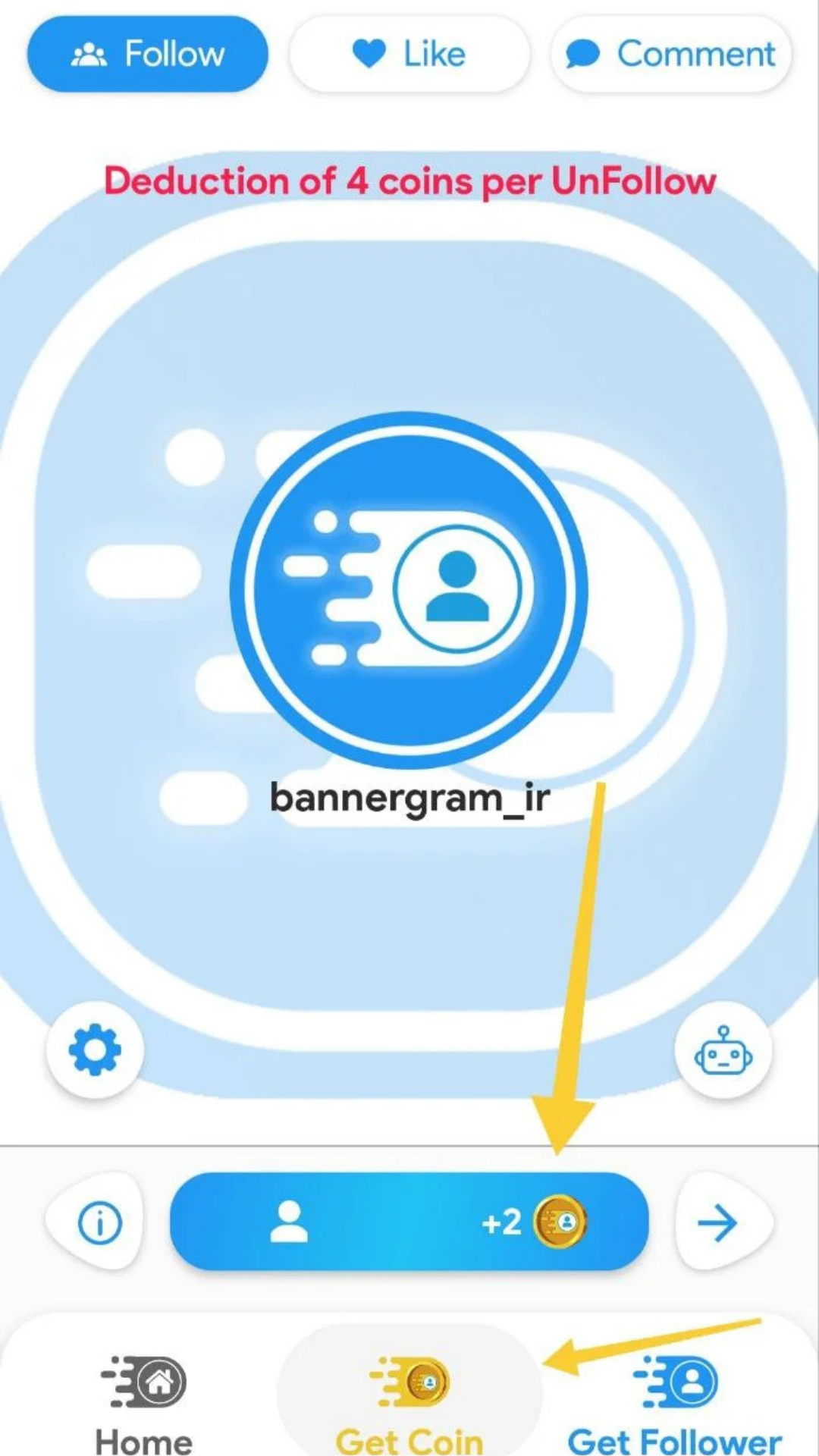Tap the info icon button
Viewport: 819px width, 1456px height.
[99, 1222]
